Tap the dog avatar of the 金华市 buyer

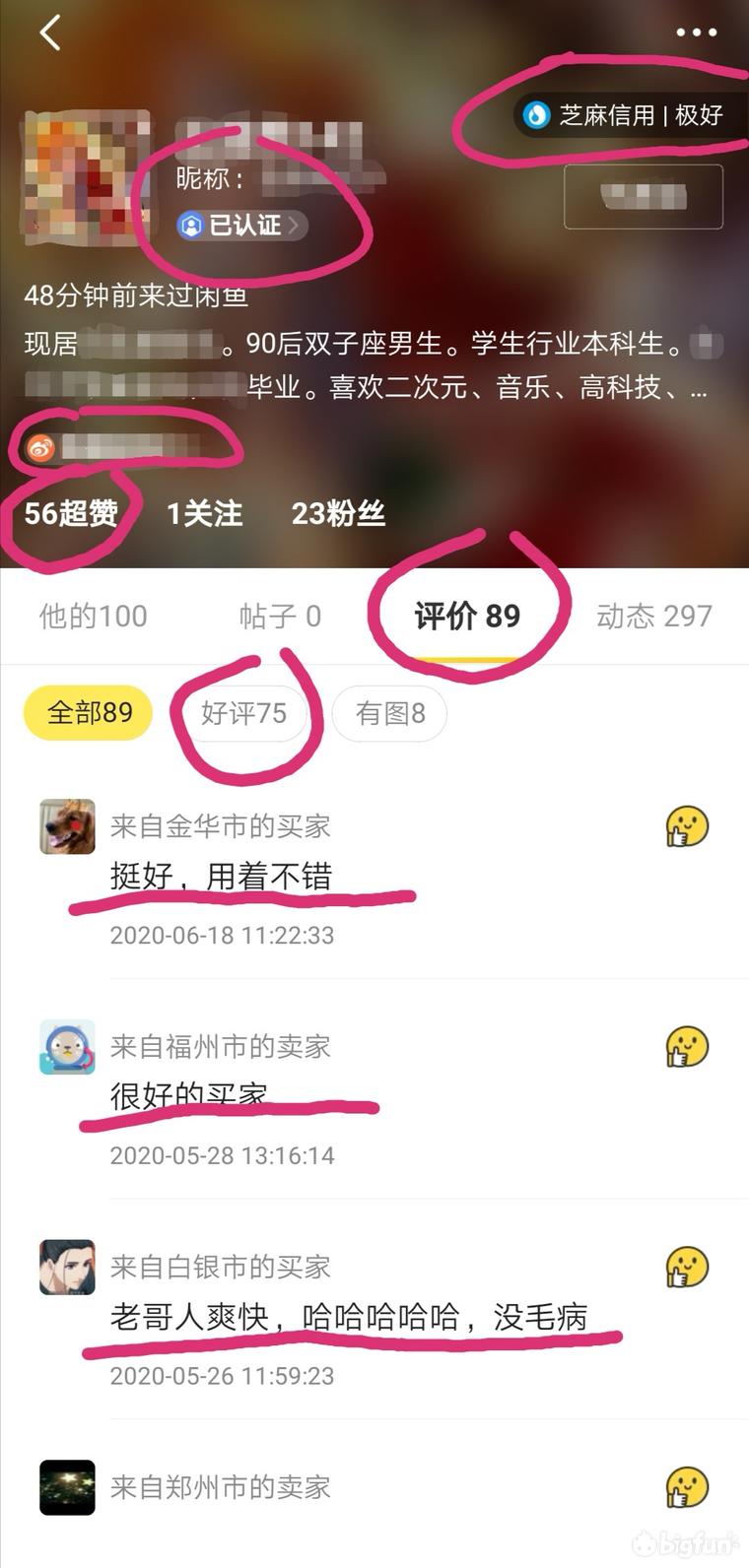tap(65, 827)
